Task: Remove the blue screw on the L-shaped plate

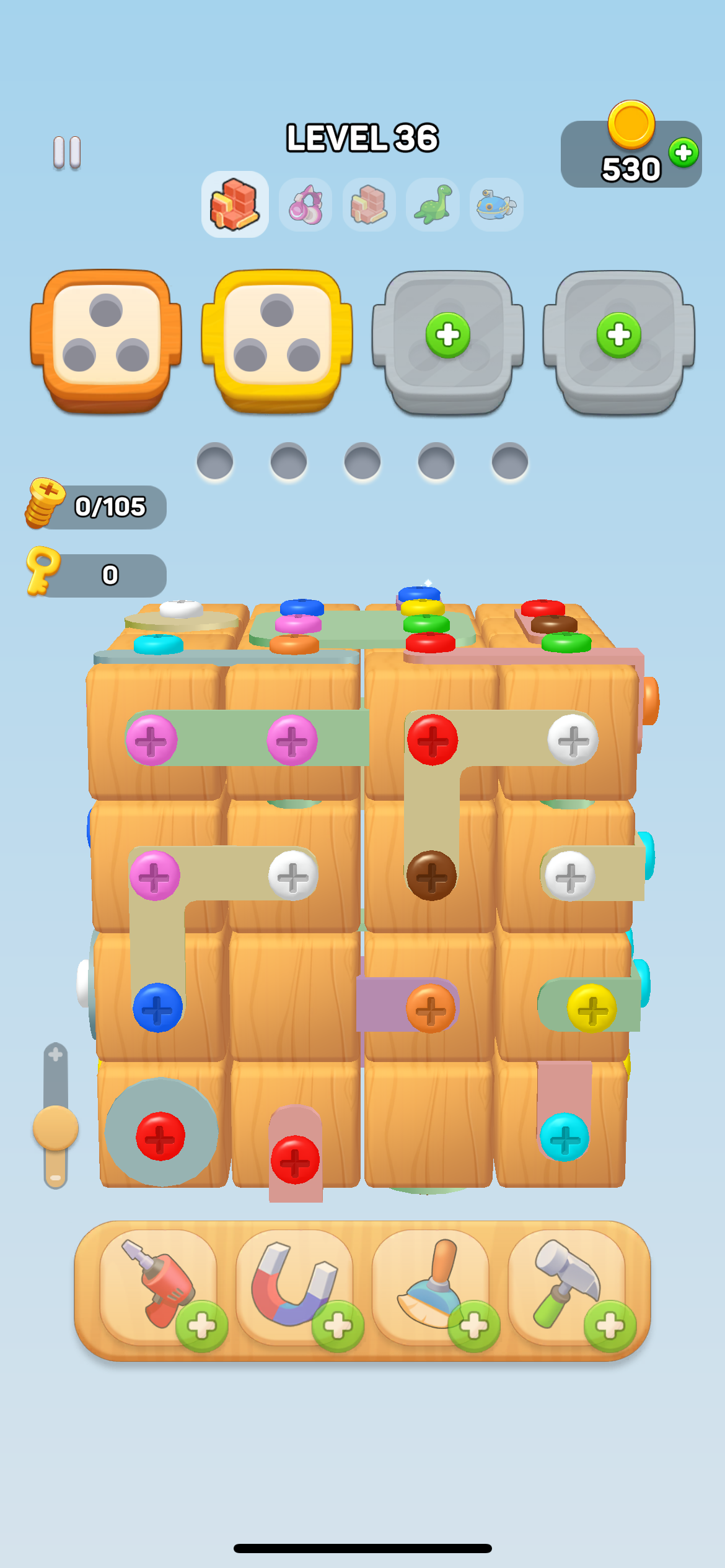Action: coord(157,1008)
